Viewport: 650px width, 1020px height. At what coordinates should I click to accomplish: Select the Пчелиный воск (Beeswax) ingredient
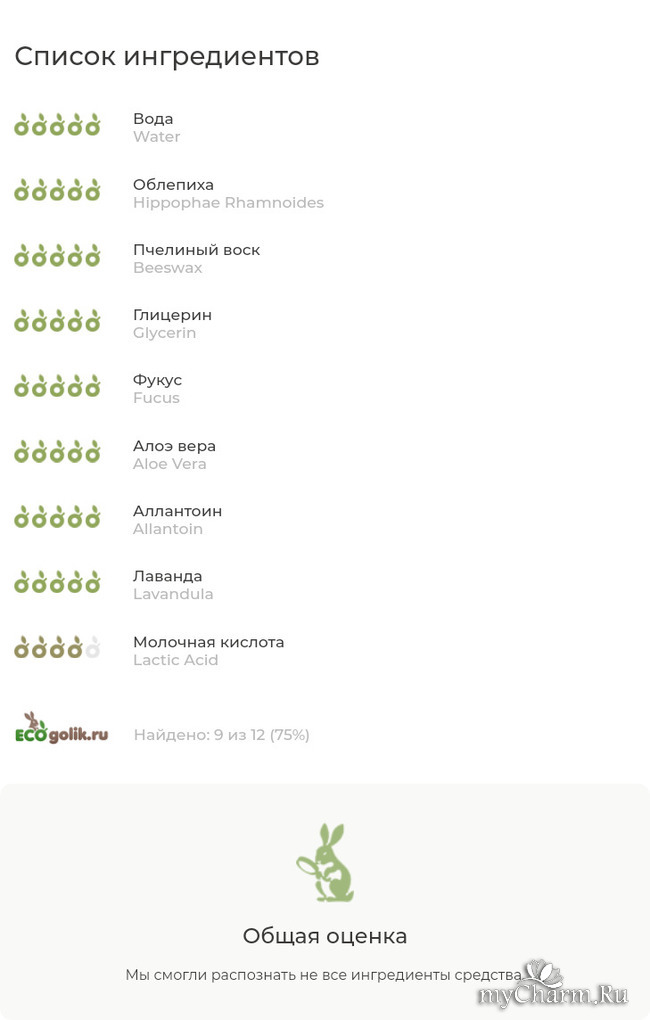(196, 250)
